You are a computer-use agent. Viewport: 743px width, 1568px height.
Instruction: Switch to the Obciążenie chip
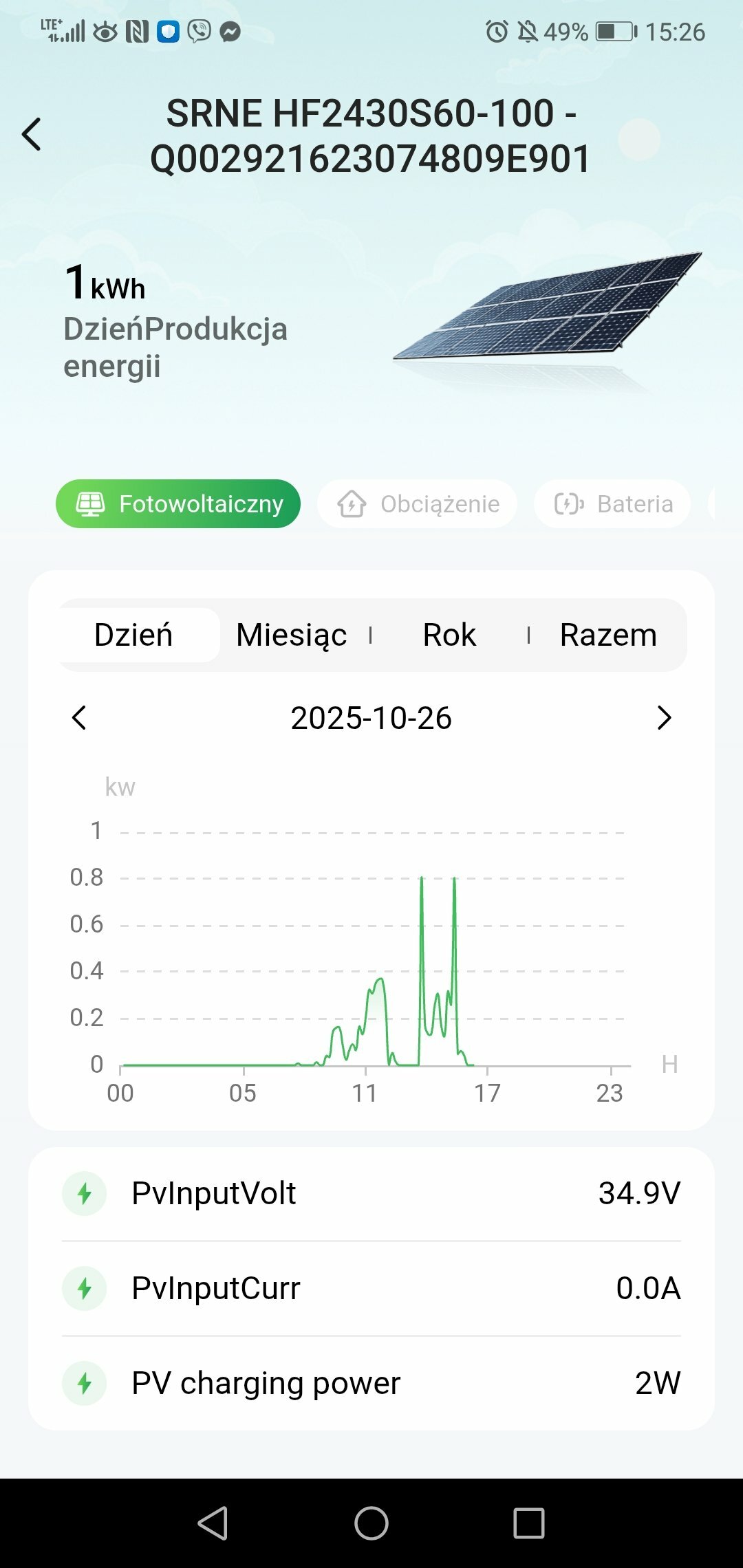click(x=418, y=504)
